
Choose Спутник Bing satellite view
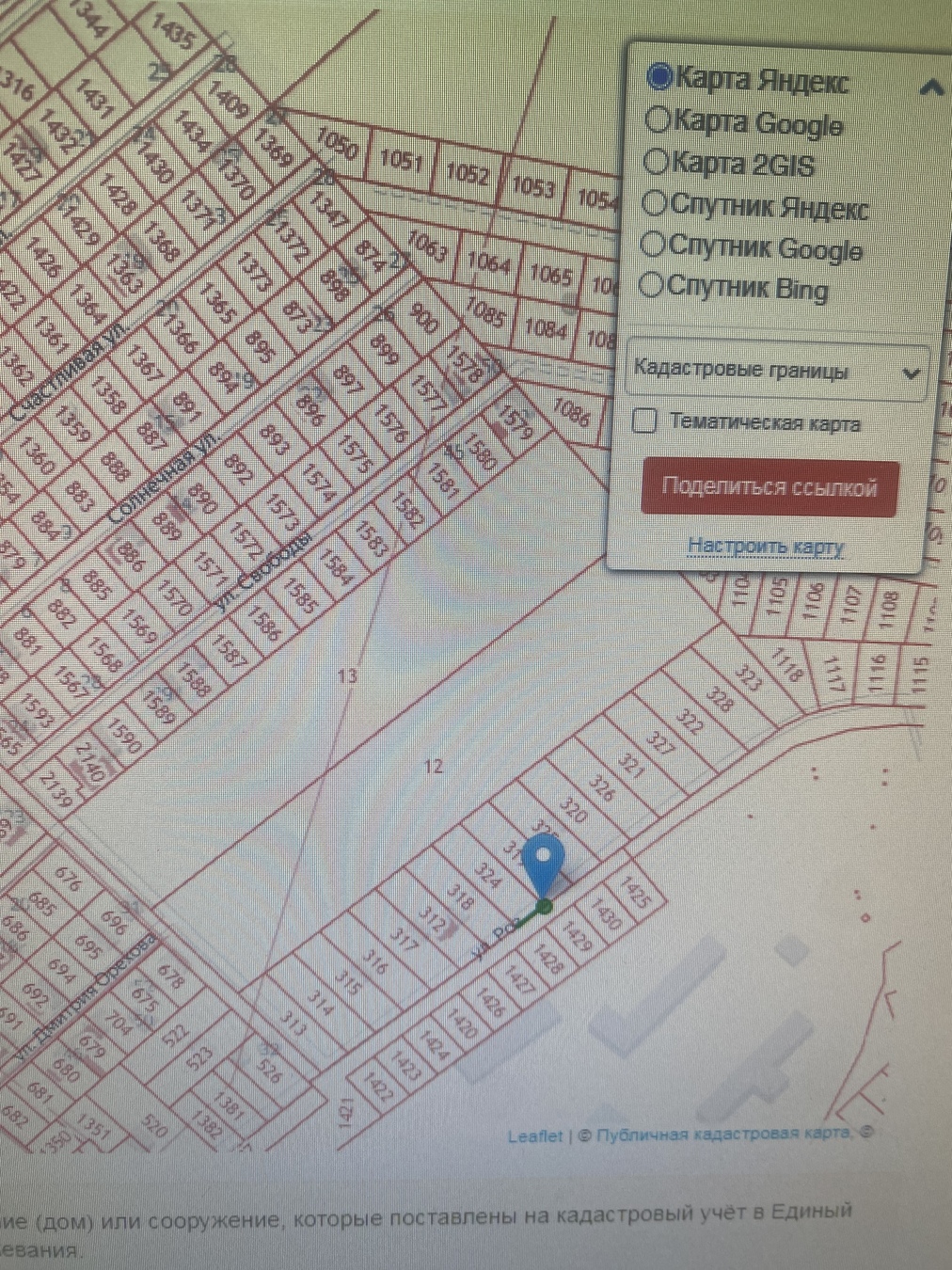(651, 285)
